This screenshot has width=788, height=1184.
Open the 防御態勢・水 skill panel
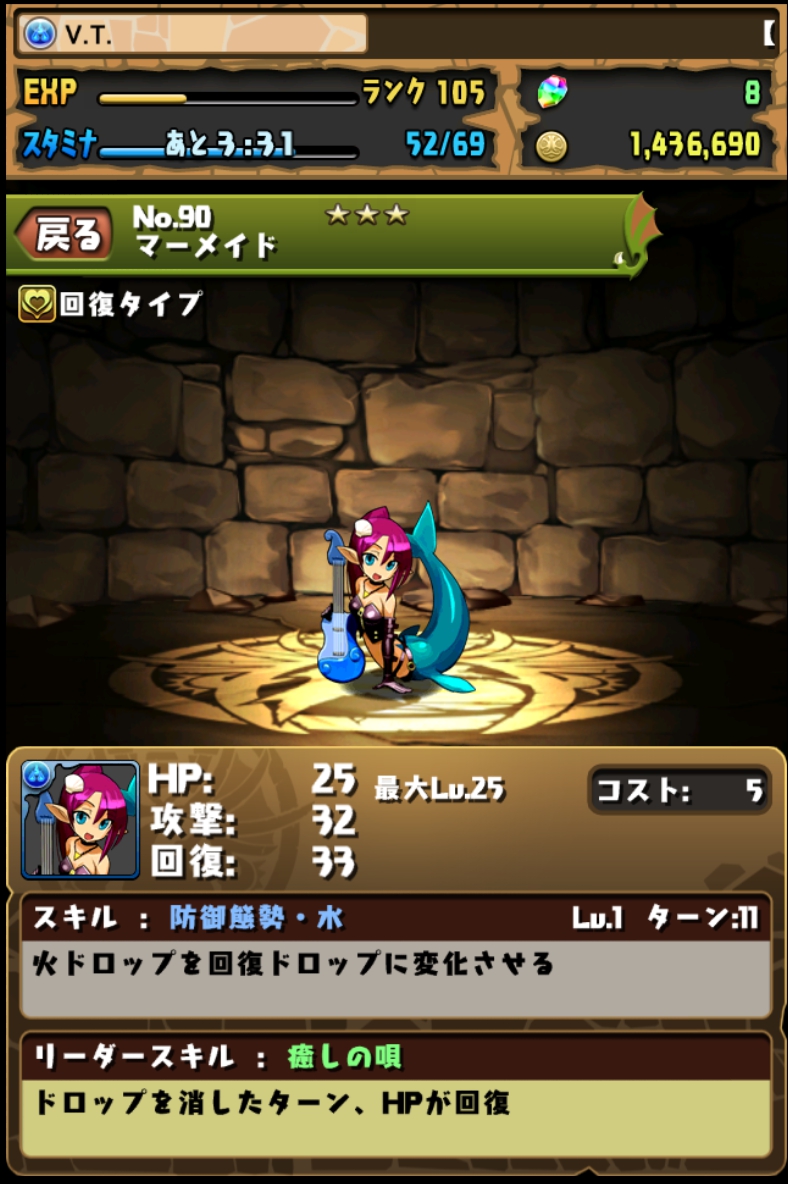[395, 957]
